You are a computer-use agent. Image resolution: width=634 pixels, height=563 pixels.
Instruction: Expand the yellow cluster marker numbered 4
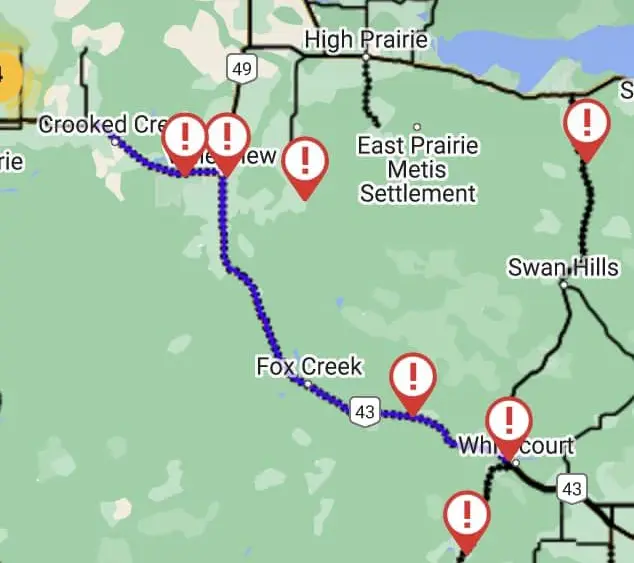pos(4,74)
